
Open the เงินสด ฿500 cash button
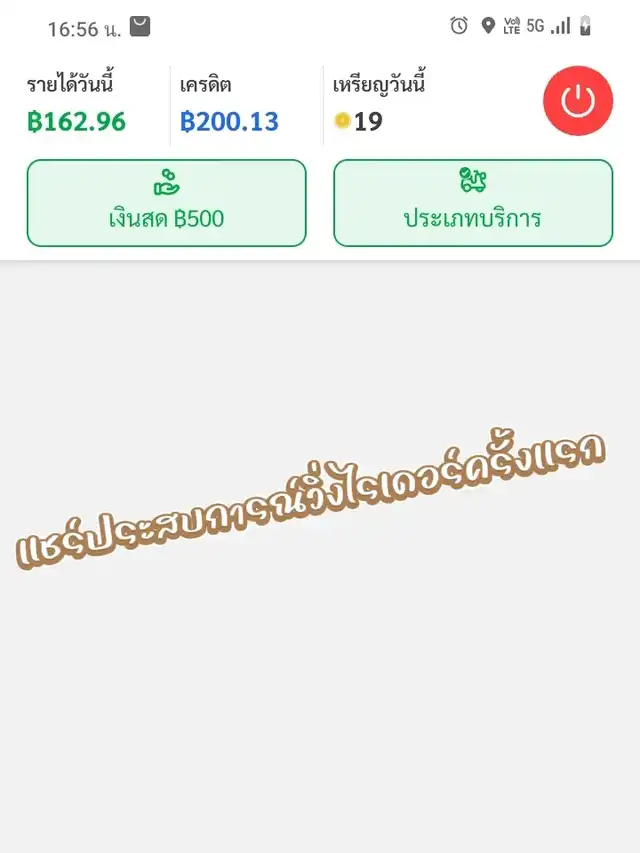[x=166, y=203]
